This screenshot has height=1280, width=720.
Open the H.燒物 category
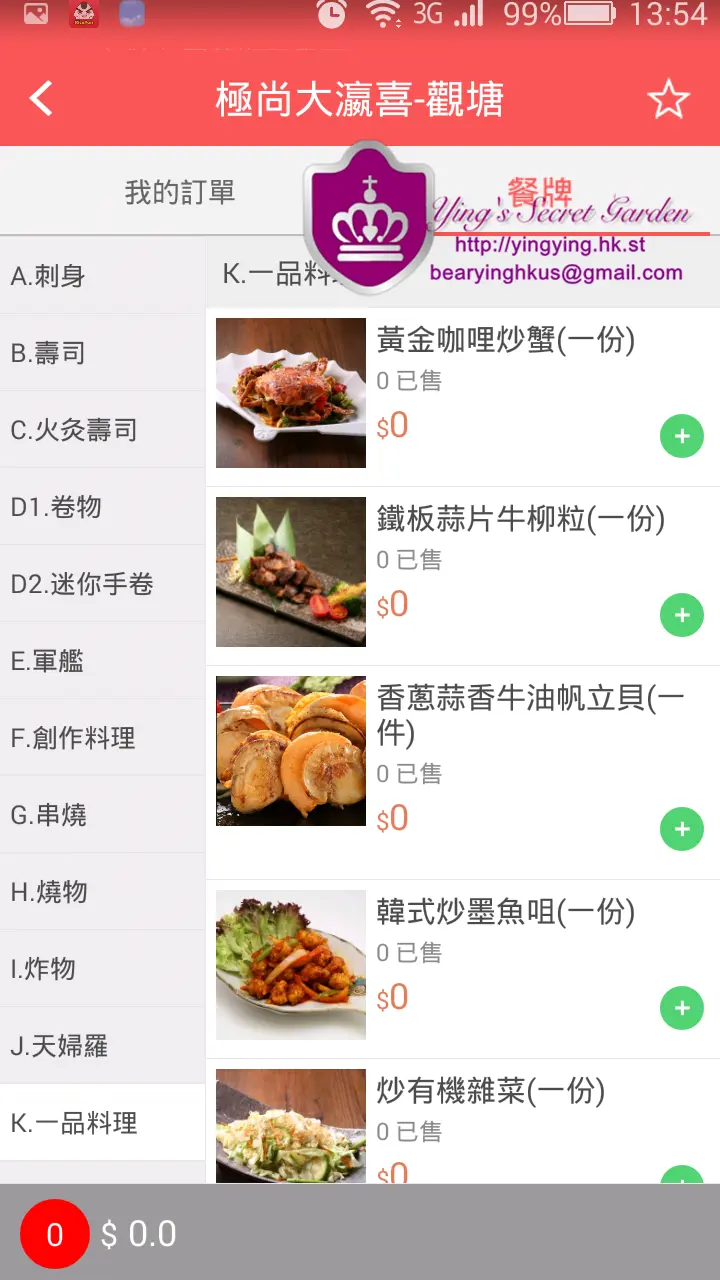coord(102,892)
